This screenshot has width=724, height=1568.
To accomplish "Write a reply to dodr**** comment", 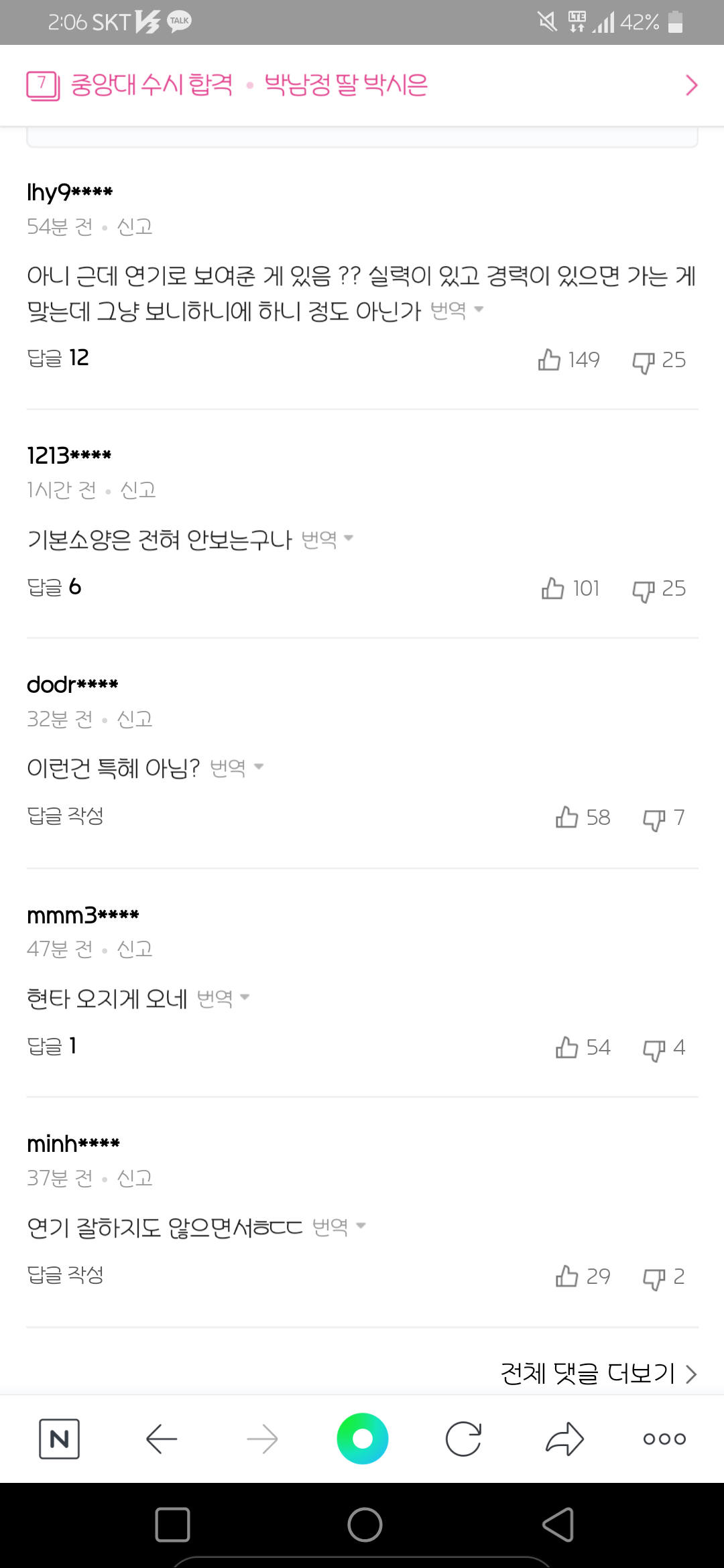I will click(x=65, y=816).
